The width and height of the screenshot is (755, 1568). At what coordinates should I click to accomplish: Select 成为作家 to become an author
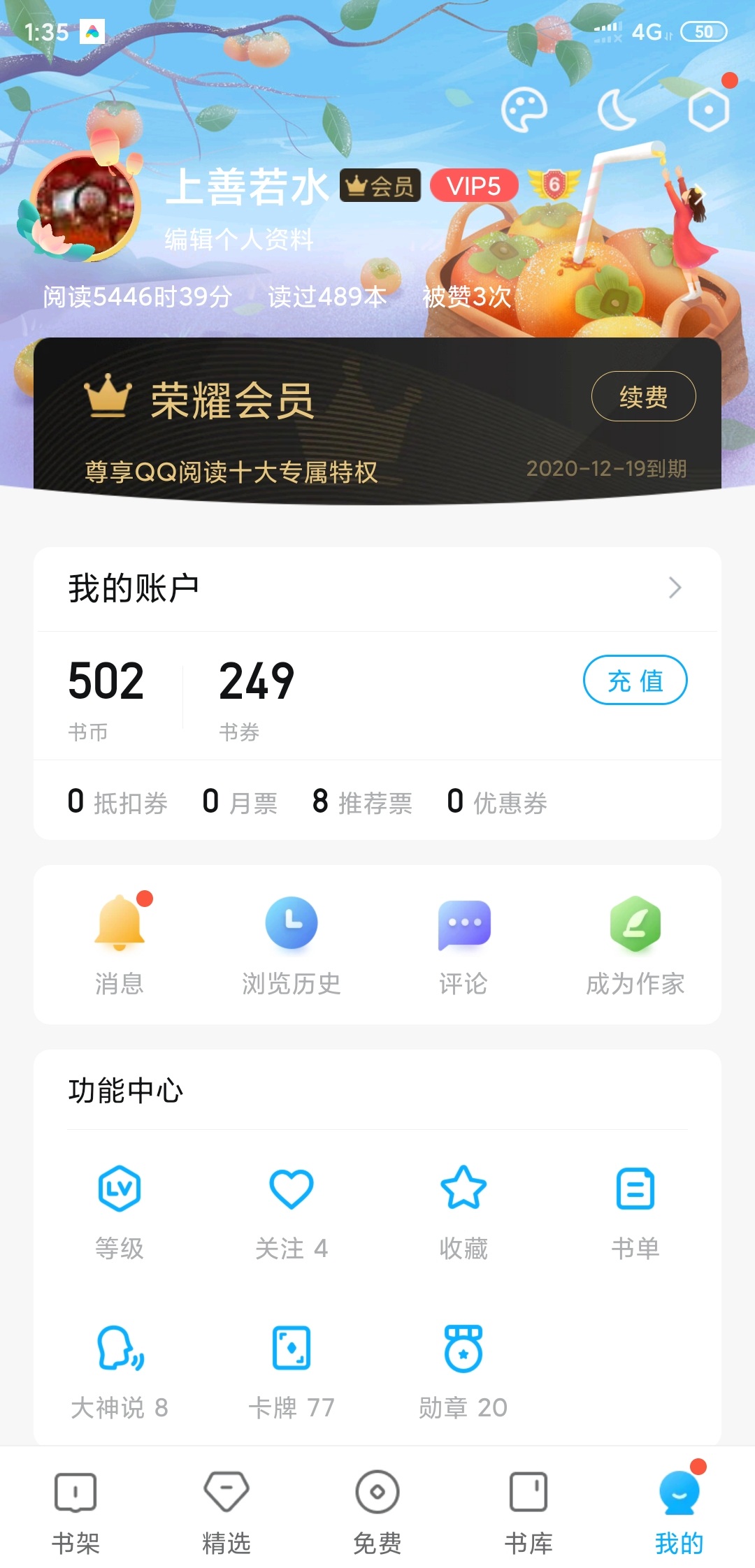[635, 945]
